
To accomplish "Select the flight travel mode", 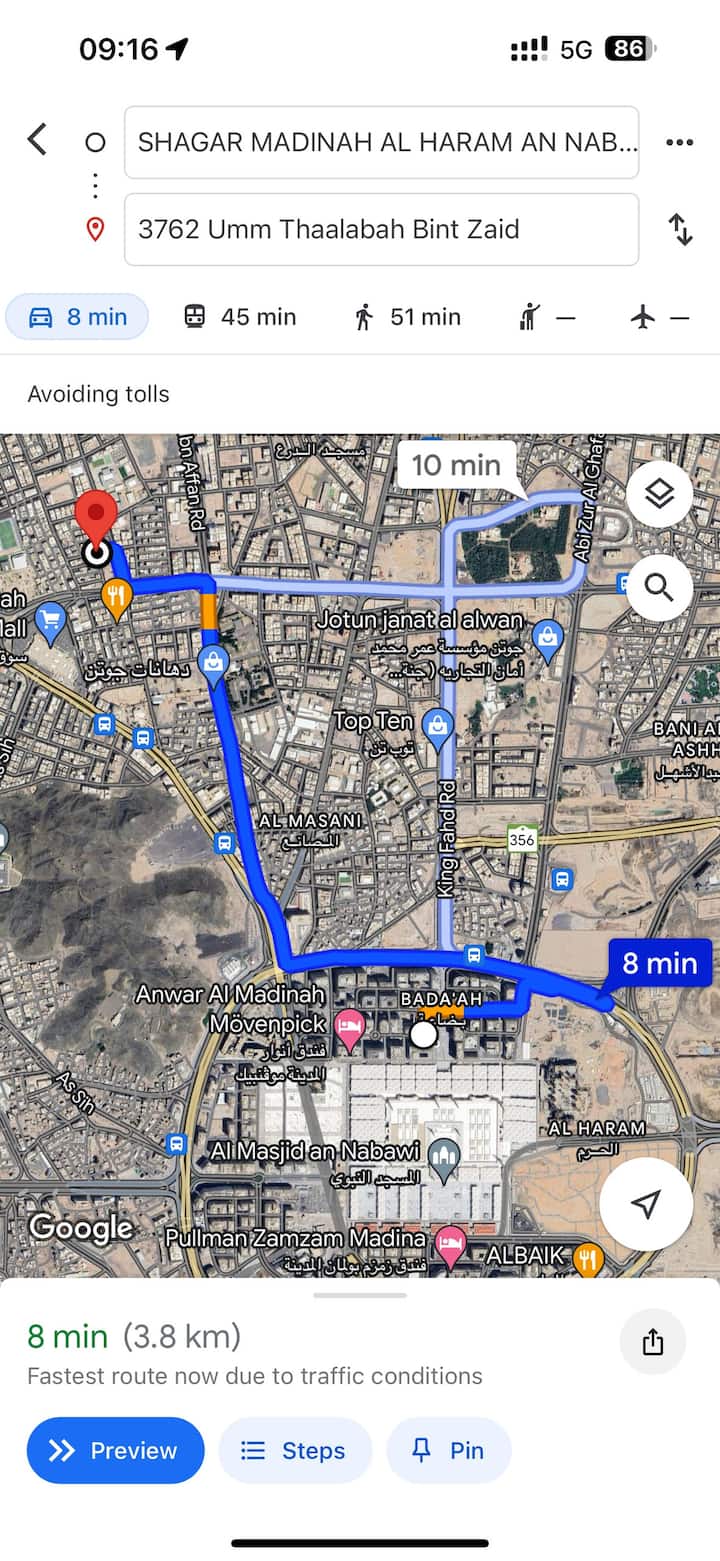I will pyautogui.click(x=660, y=317).
